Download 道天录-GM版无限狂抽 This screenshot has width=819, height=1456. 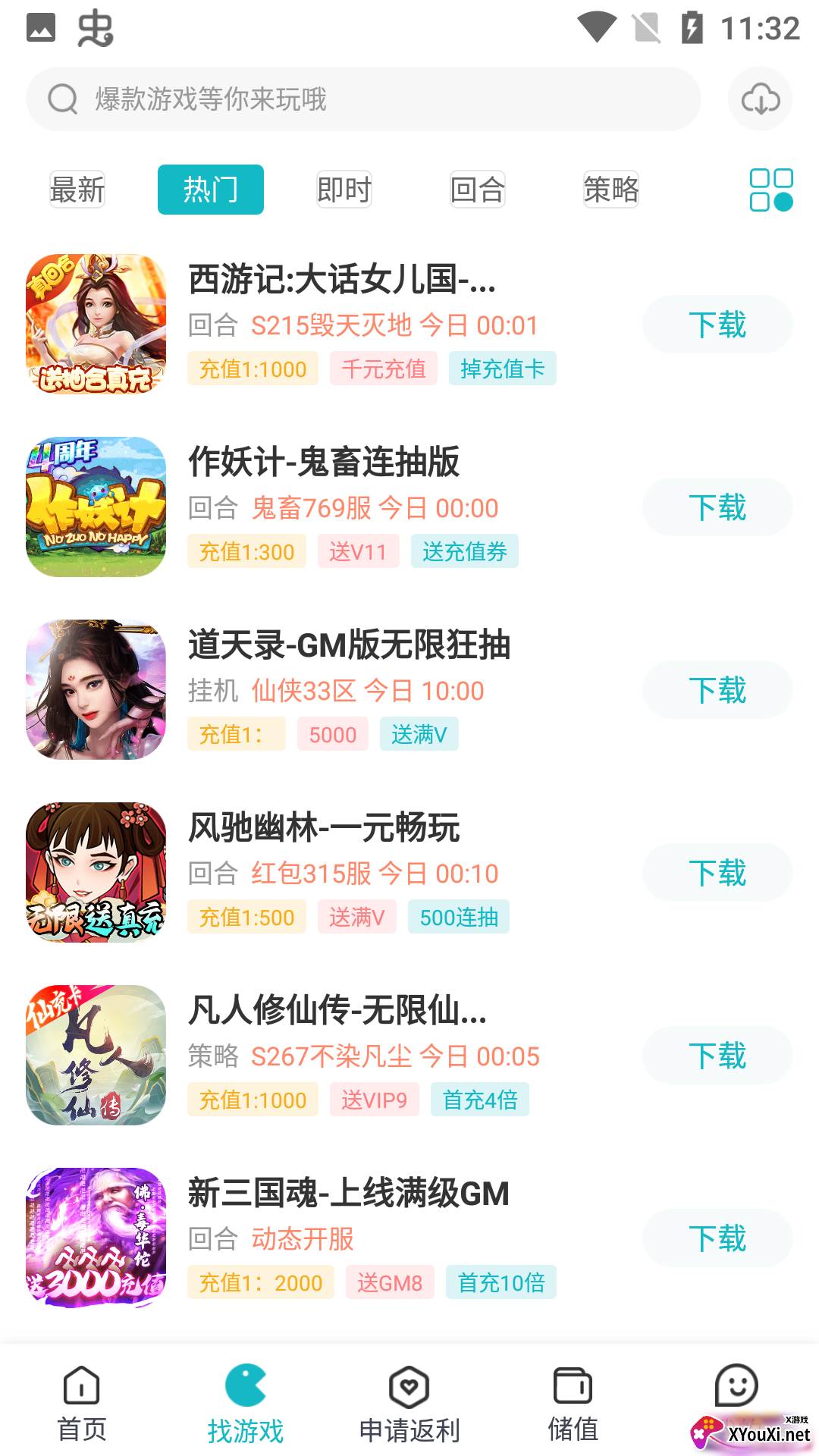coord(717,690)
